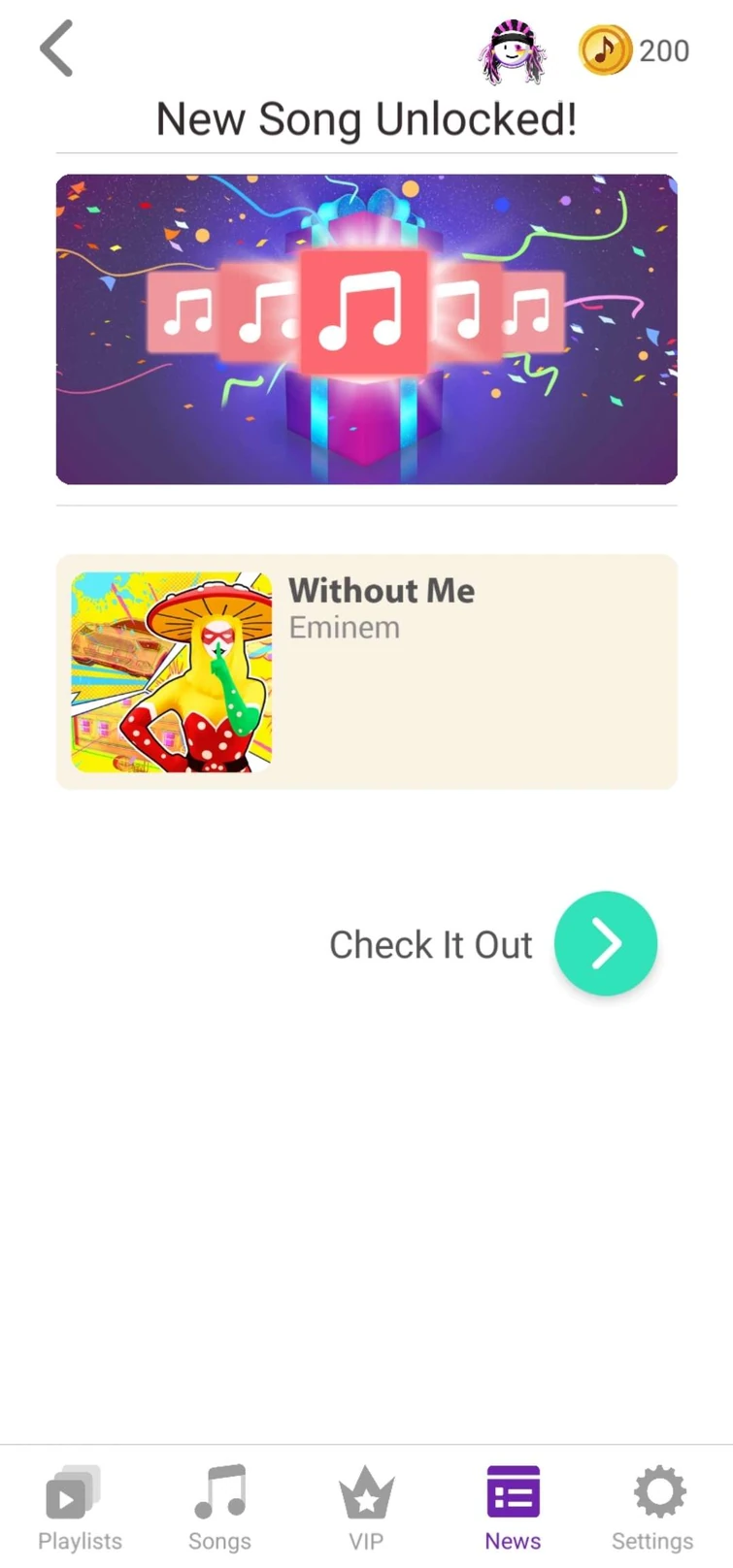Tap the green arrow circle button
The width and height of the screenshot is (733, 1568).
[x=605, y=942]
